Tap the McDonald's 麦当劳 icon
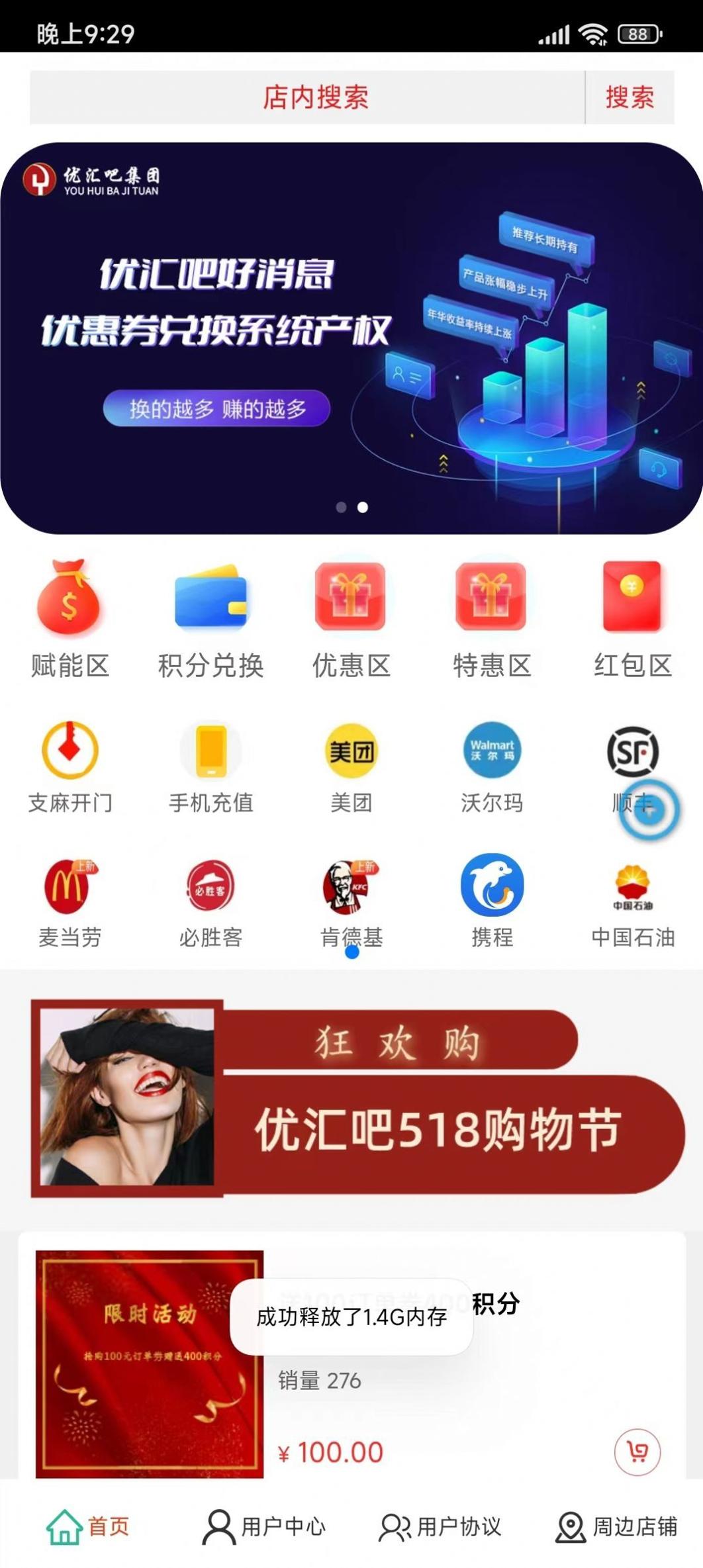This screenshot has height=1568, width=703. pos(69,887)
